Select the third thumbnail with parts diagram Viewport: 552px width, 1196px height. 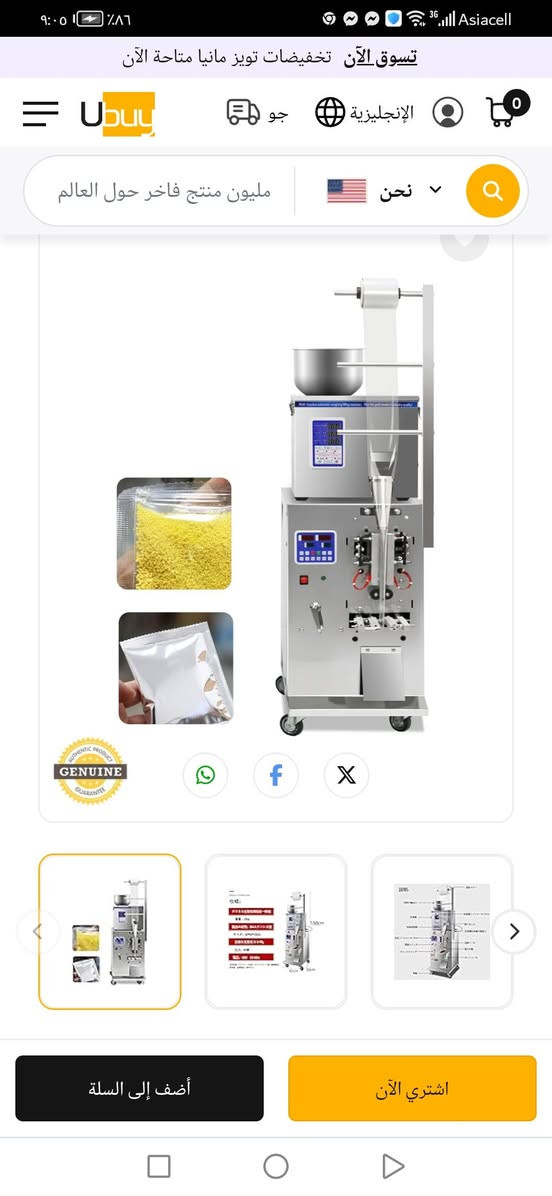[442, 931]
